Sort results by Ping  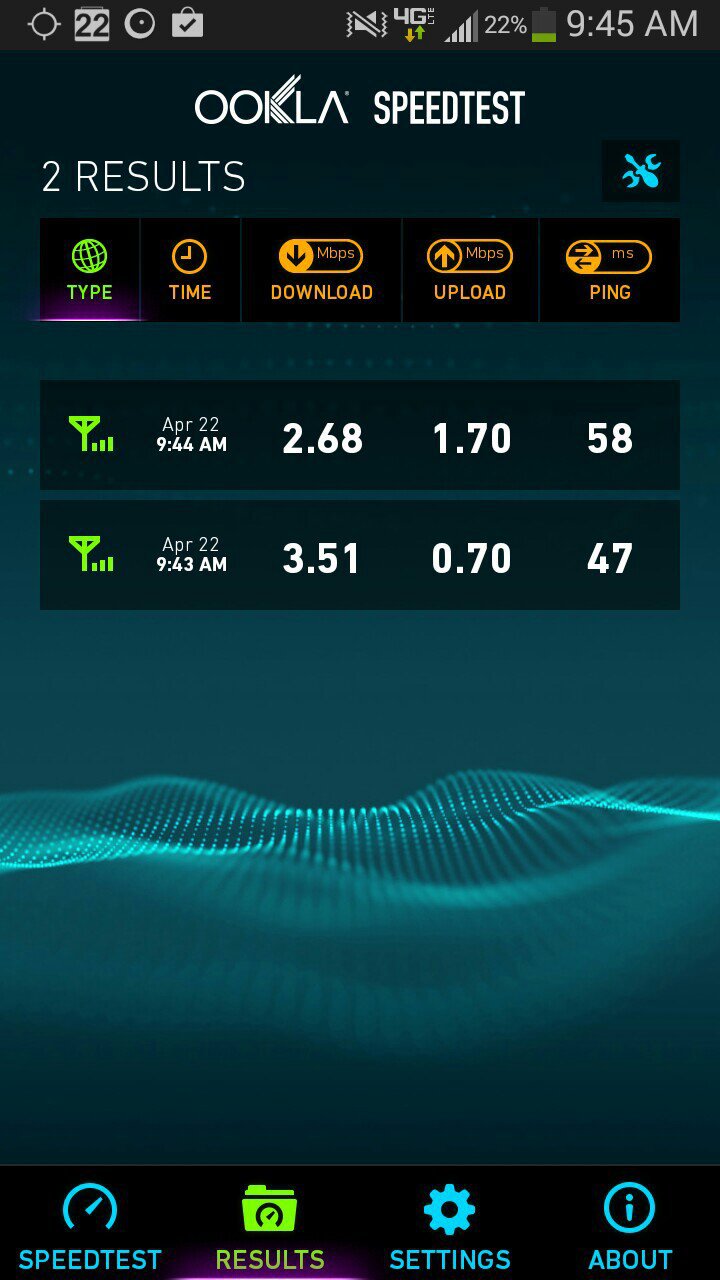click(609, 271)
